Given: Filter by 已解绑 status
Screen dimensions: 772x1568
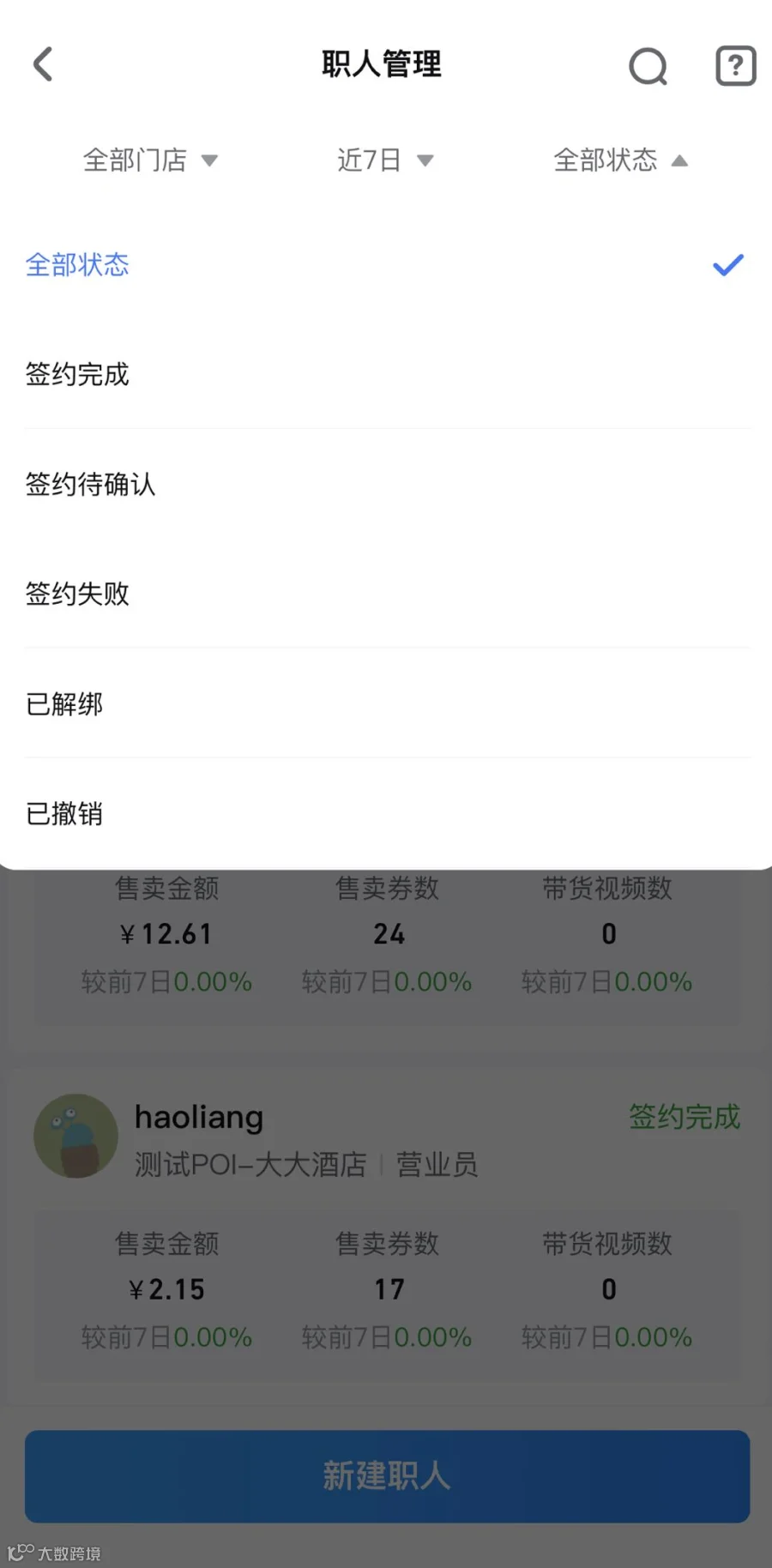Looking at the screenshot, I should coord(386,703).
